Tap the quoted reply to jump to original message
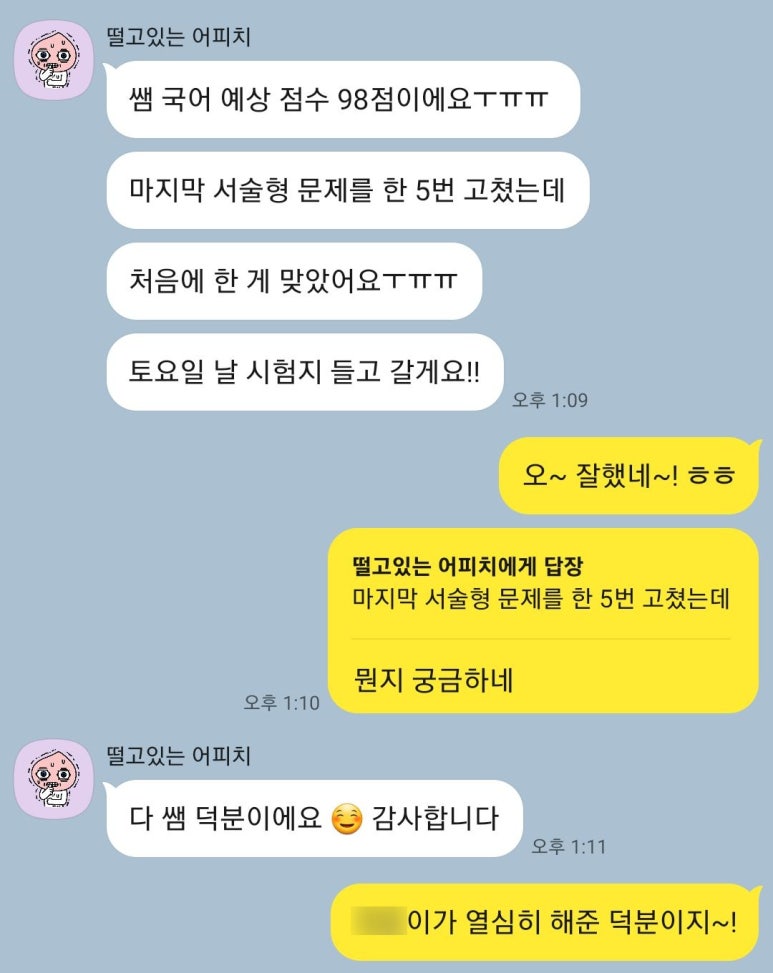This screenshot has height=973, width=773. pyautogui.click(x=540, y=584)
